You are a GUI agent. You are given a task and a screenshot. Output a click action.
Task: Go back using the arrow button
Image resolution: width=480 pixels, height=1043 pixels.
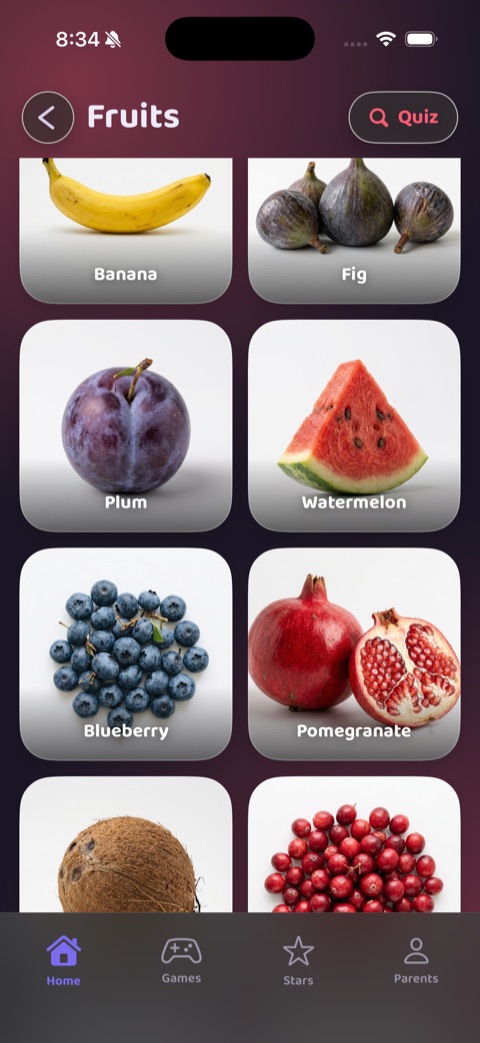(48, 118)
